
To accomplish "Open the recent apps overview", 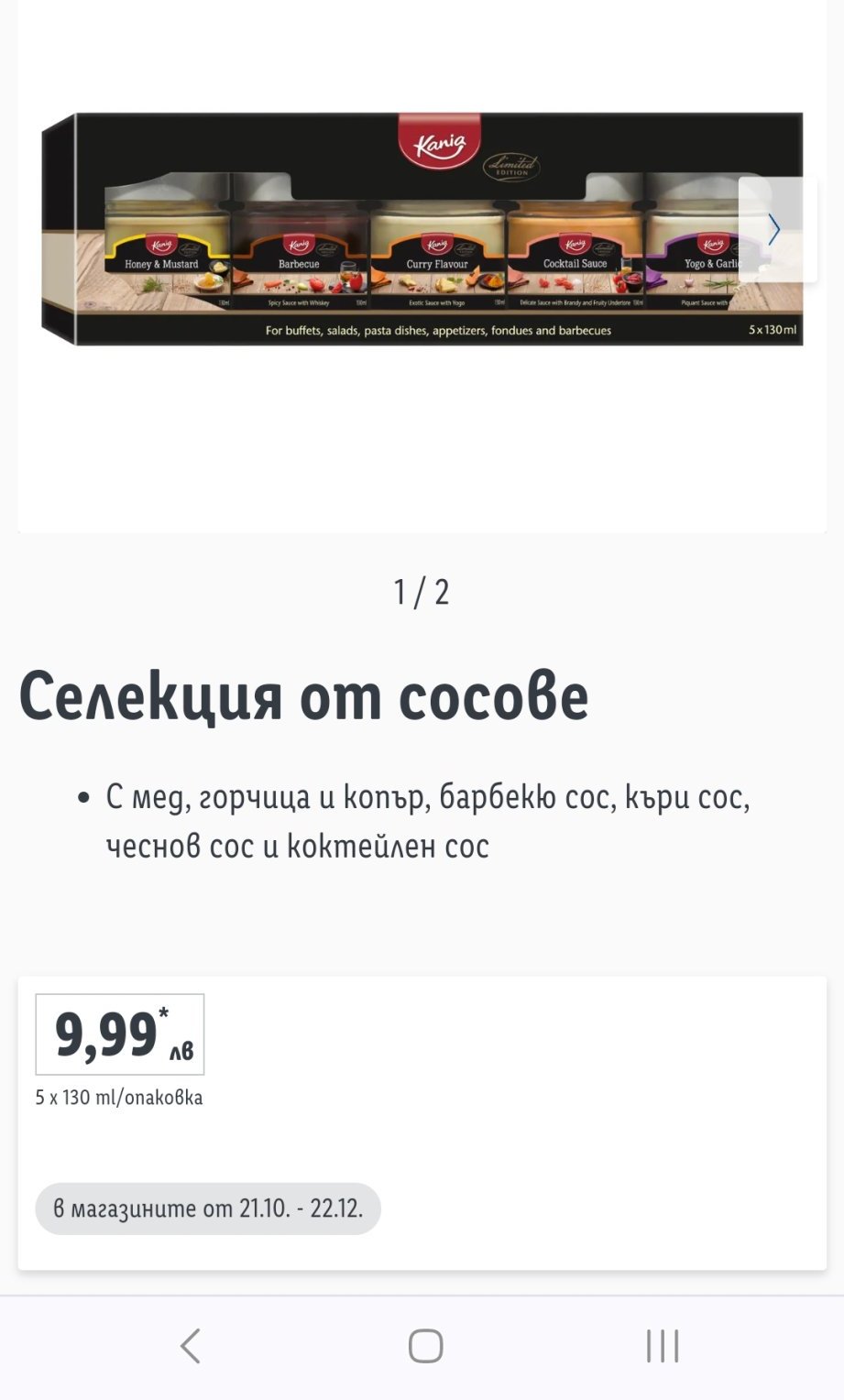I will click(x=662, y=1346).
